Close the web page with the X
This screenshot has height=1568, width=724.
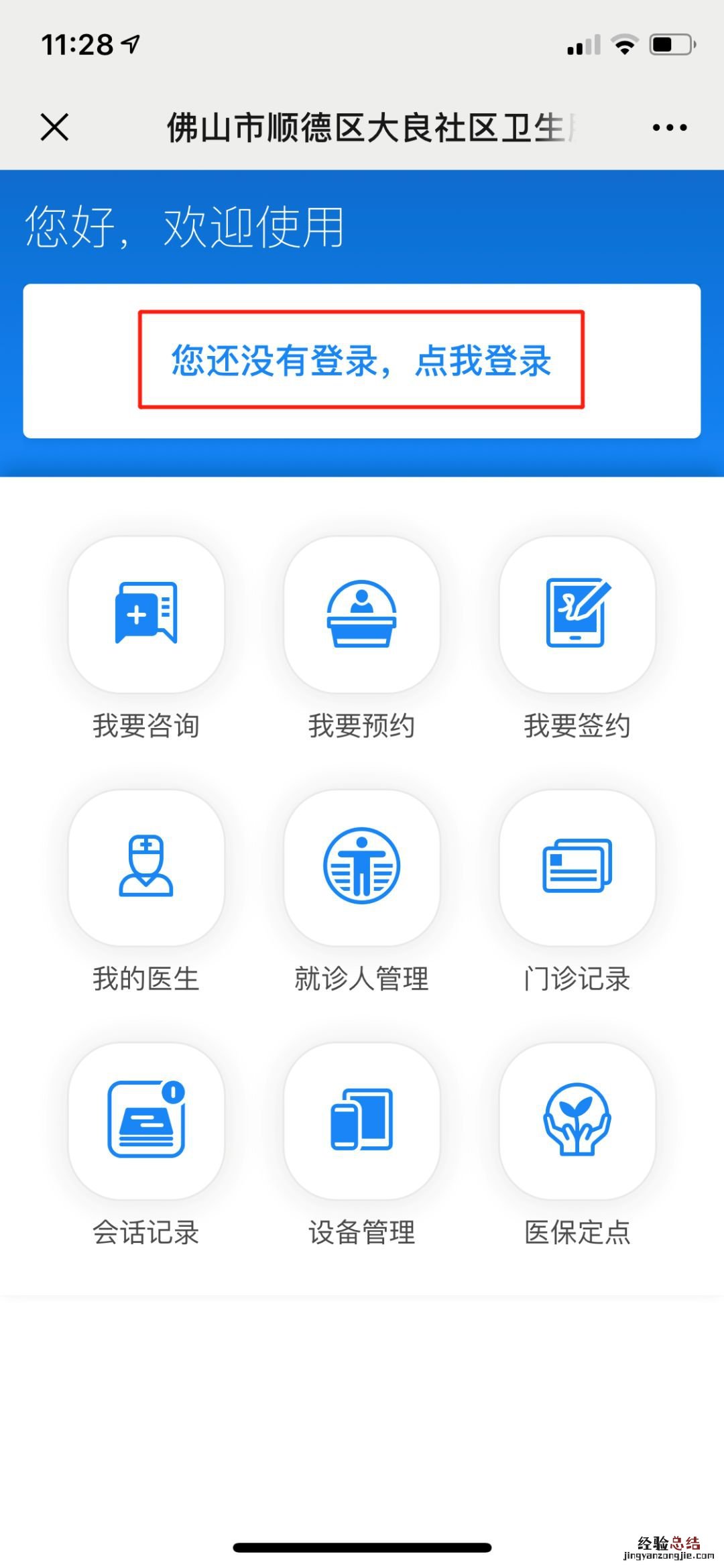point(54,127)
